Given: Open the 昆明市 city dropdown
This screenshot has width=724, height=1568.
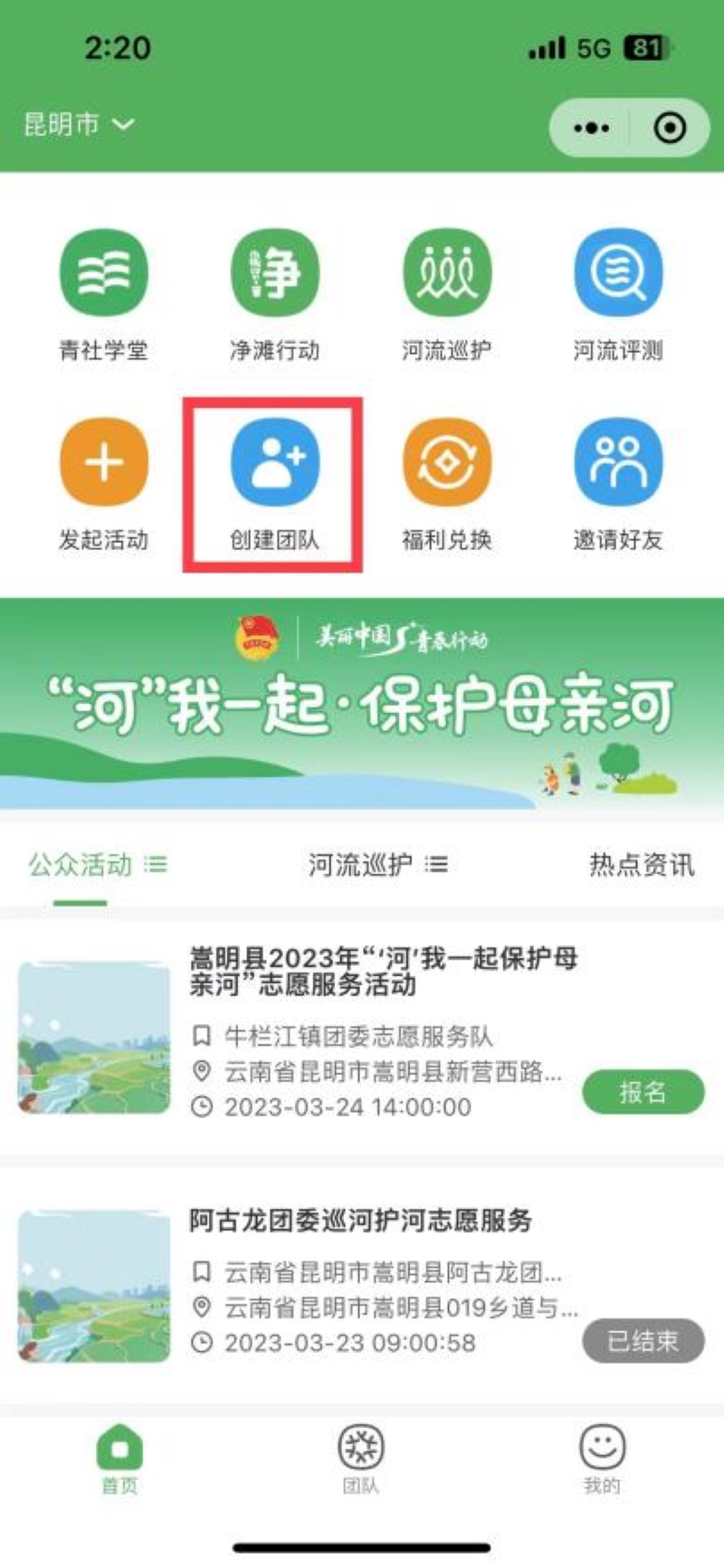Looking at the screenshot, I should click(x=79, y=124).
